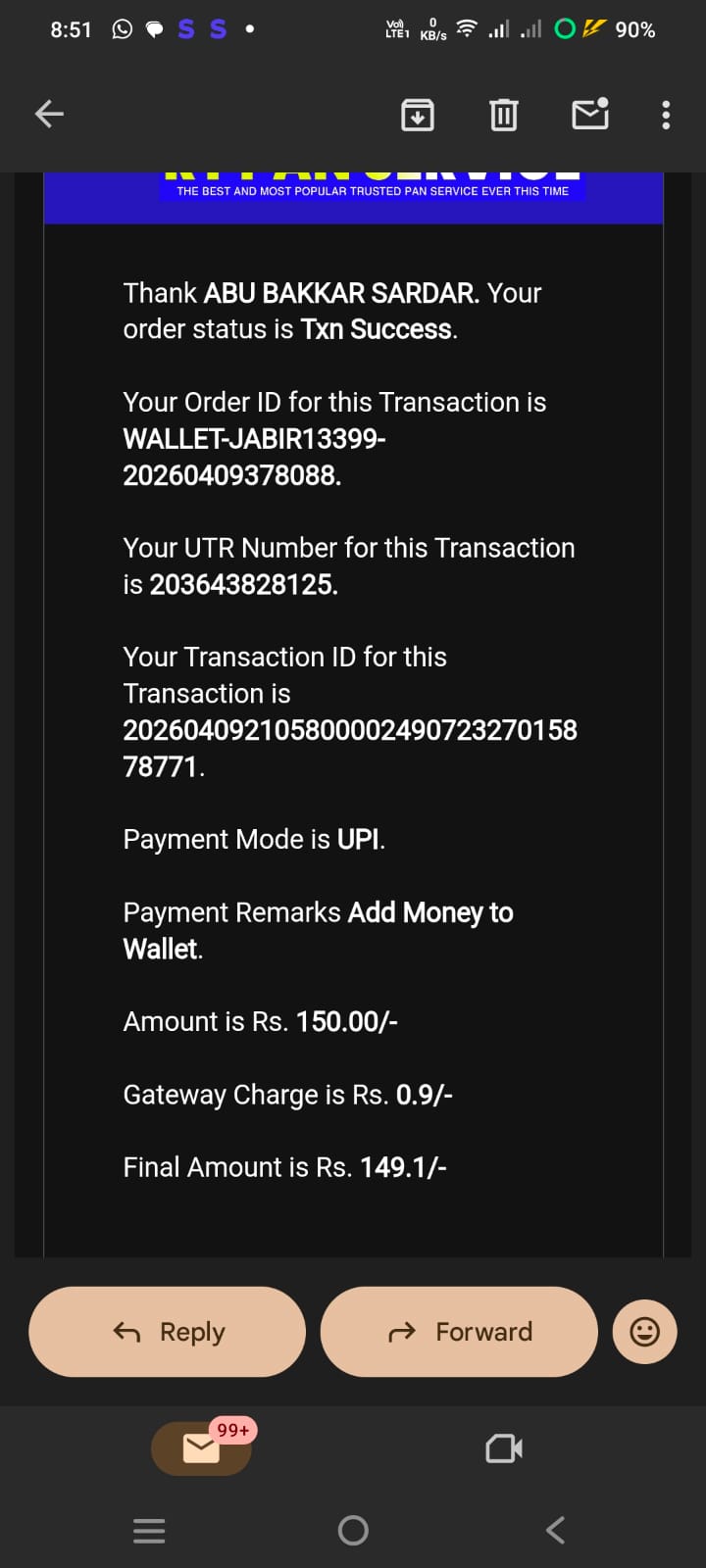Switch to the Meet video tab
Viewport: 706px width, 1568px height.
[x=504, y=1448]
